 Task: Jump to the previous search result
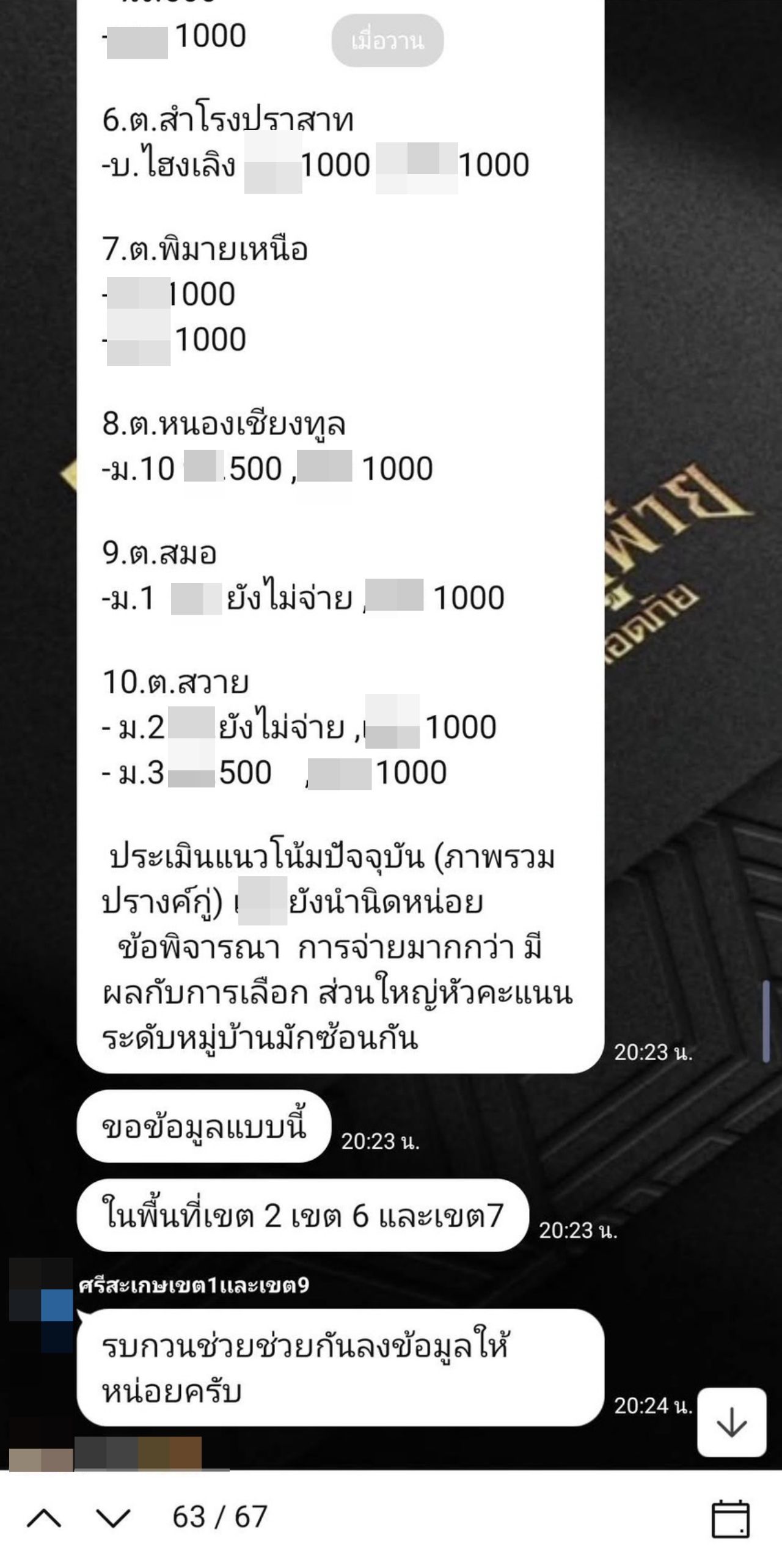point(44,1518)
